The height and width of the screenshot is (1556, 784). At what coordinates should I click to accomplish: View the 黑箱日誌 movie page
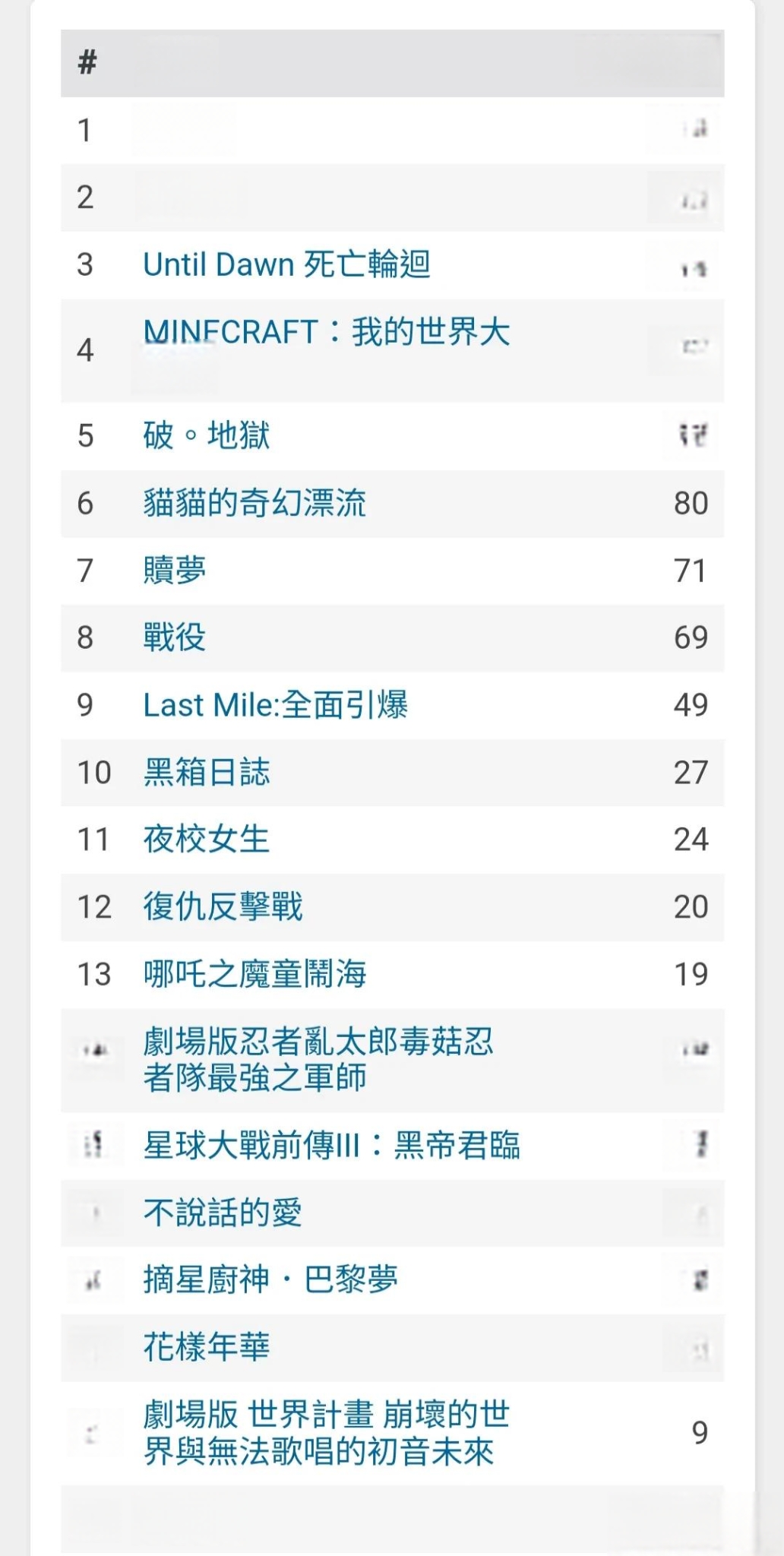pos(207,773)
